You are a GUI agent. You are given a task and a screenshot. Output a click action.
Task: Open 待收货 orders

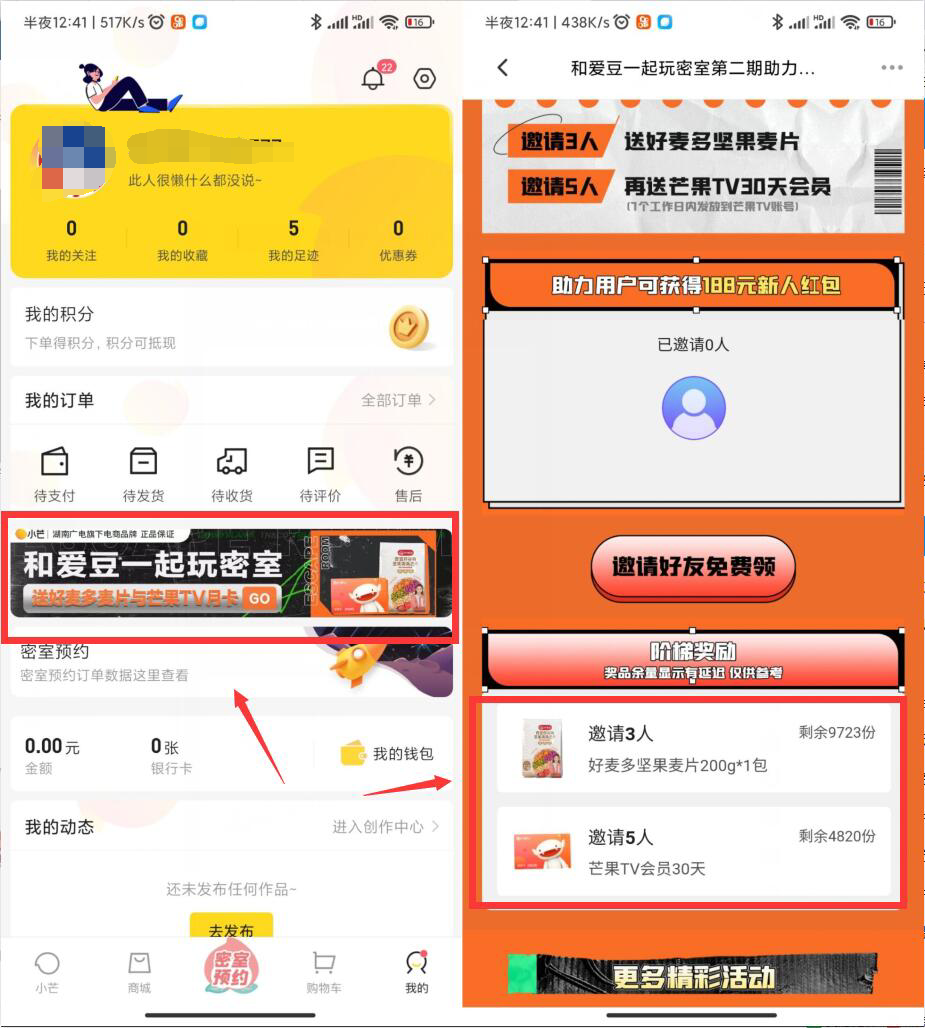pos(232,474)
